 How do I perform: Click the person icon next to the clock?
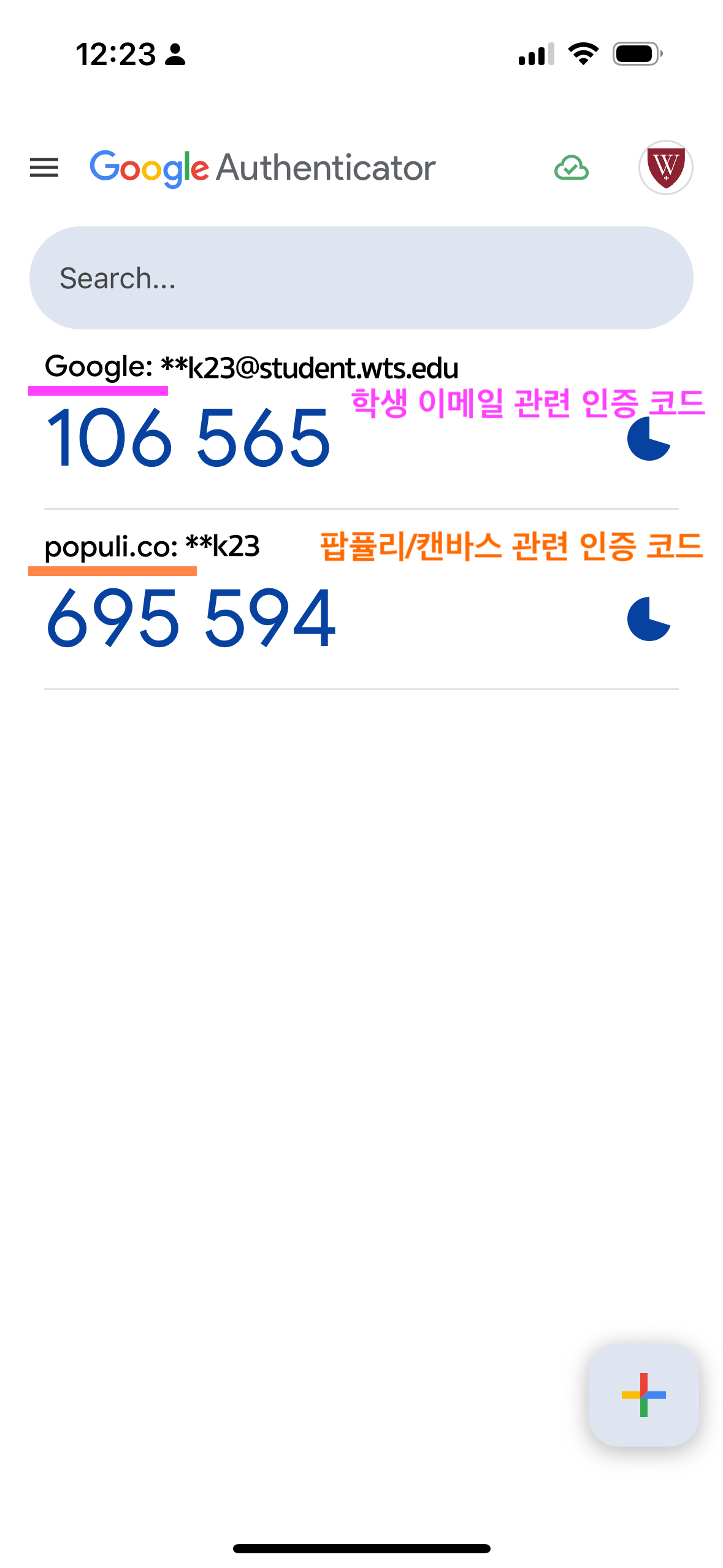point(175,55)
